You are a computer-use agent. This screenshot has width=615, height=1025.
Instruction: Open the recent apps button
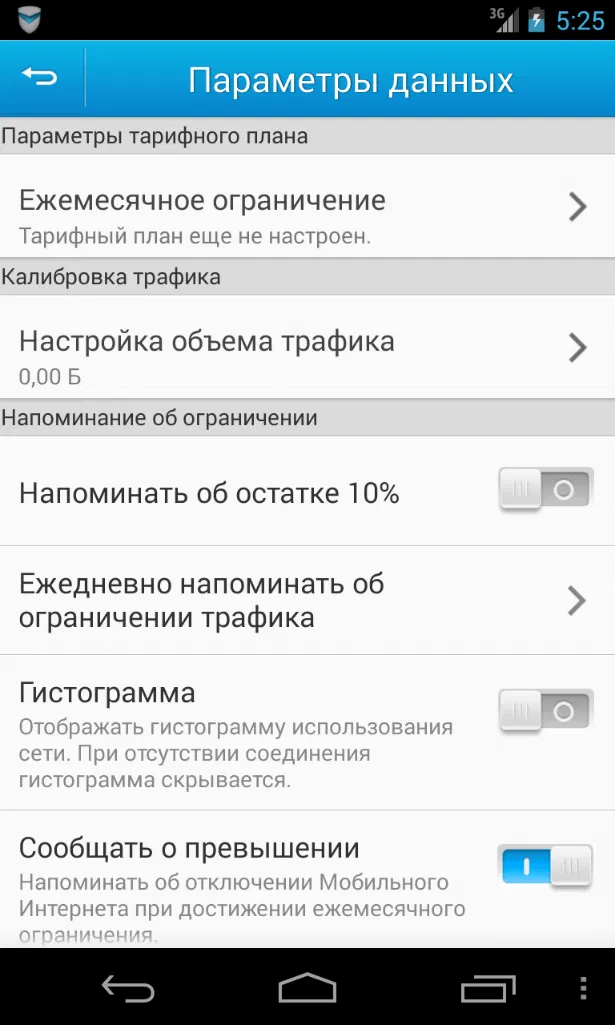click(x=487, y=988)
